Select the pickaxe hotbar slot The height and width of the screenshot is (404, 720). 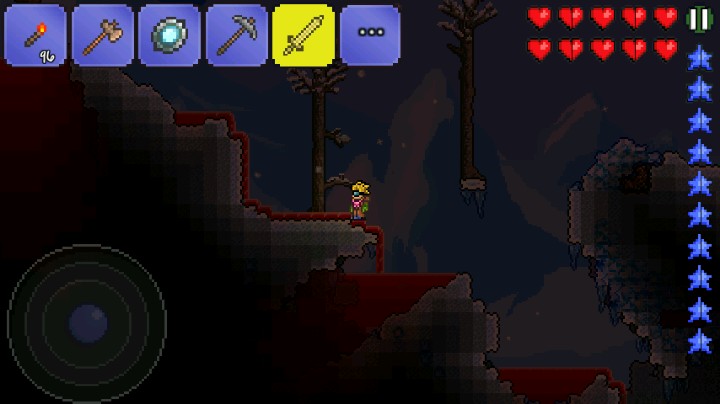(236, 35)
